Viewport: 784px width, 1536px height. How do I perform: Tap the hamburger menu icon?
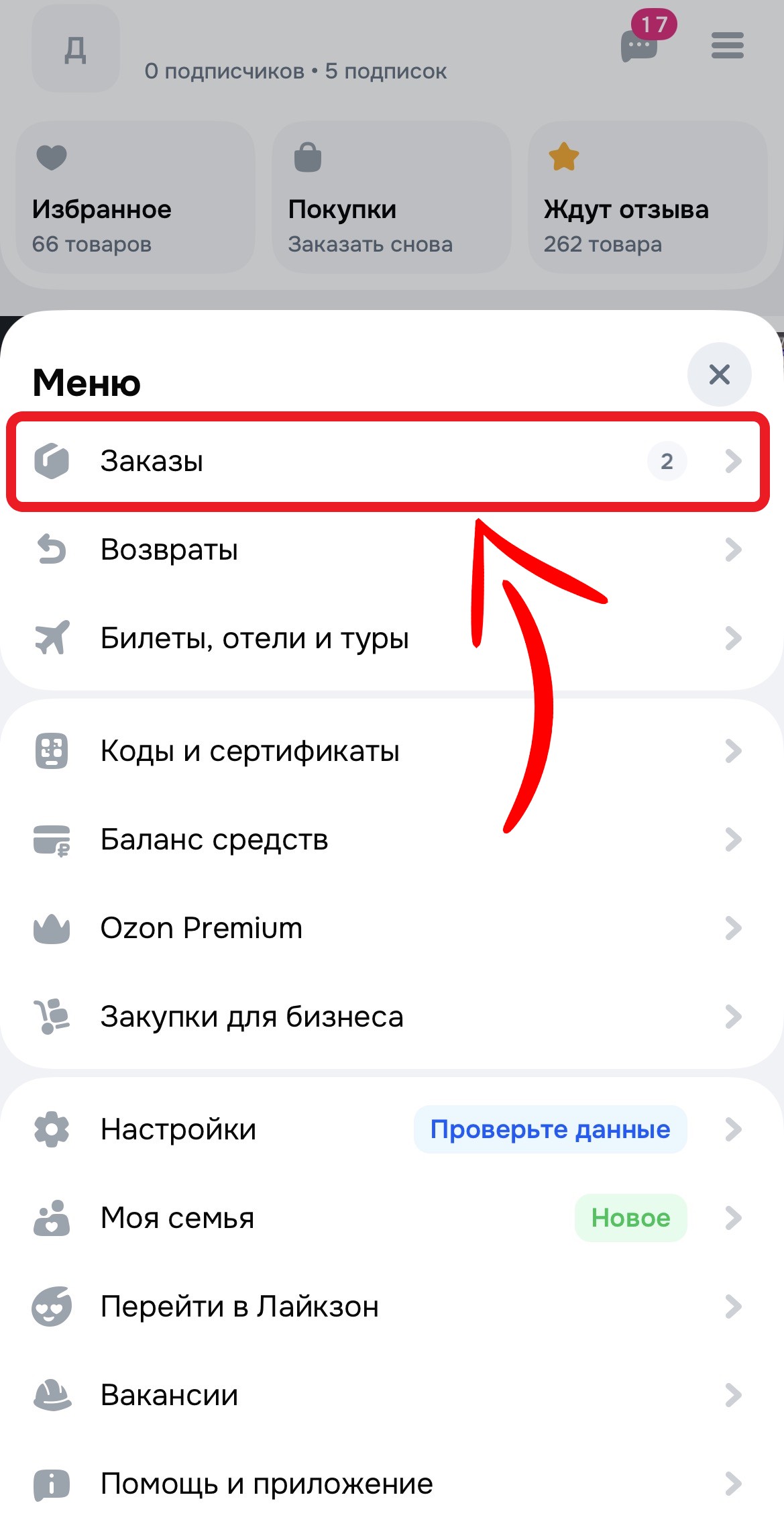(728, 46)
